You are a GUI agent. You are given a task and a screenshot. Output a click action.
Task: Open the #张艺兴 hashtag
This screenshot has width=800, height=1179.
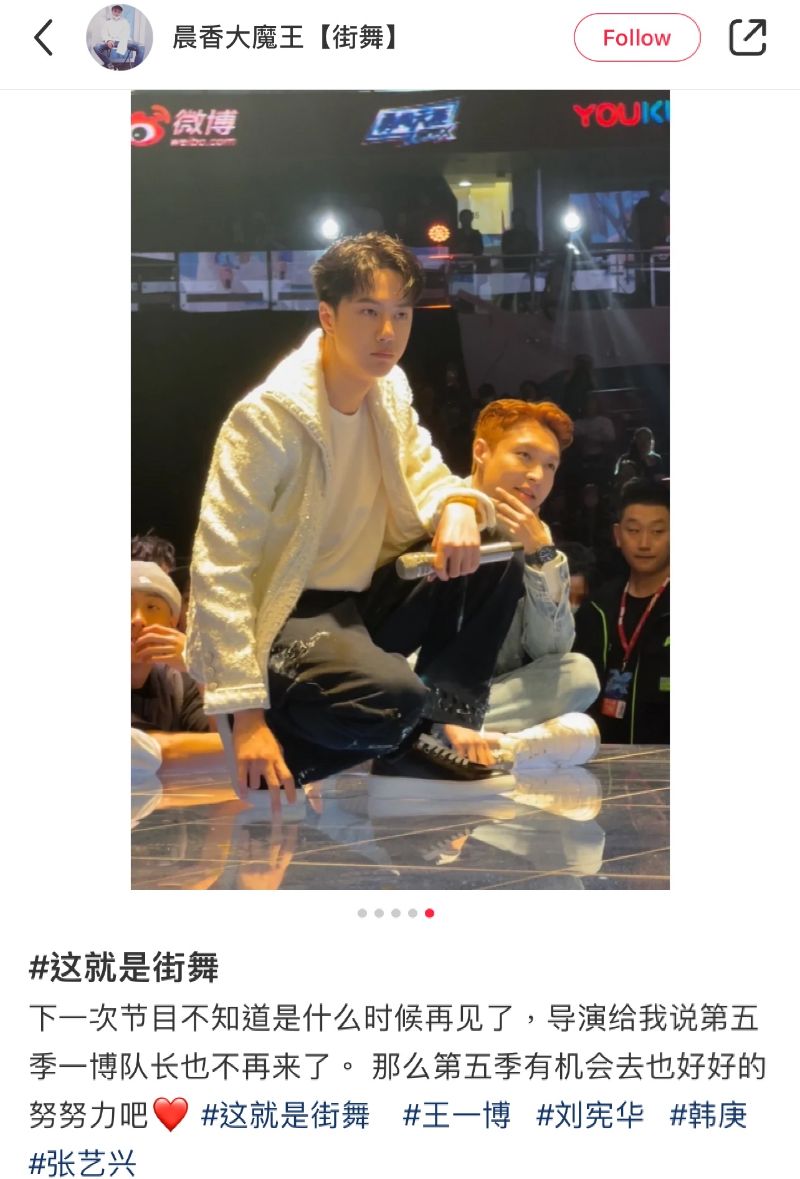coord(82,1163)
